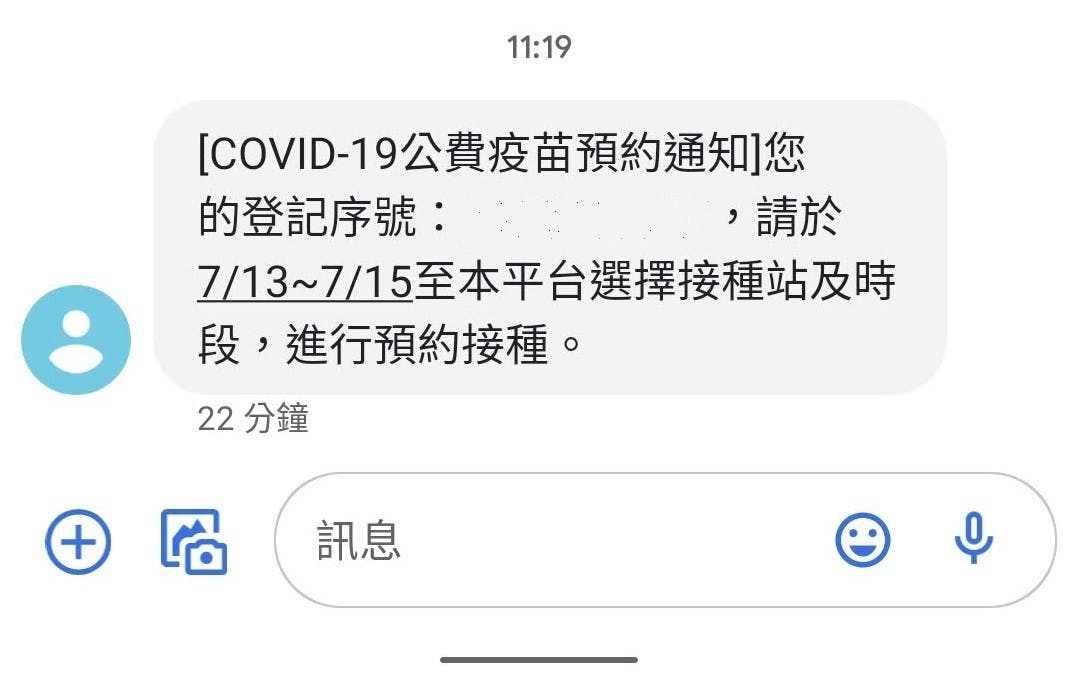Viewport: 1079px width, 680px height.
Task: Tap the underlined 7/13~7/15 date link
Action: pyautogui.click(x=305, y=284)
